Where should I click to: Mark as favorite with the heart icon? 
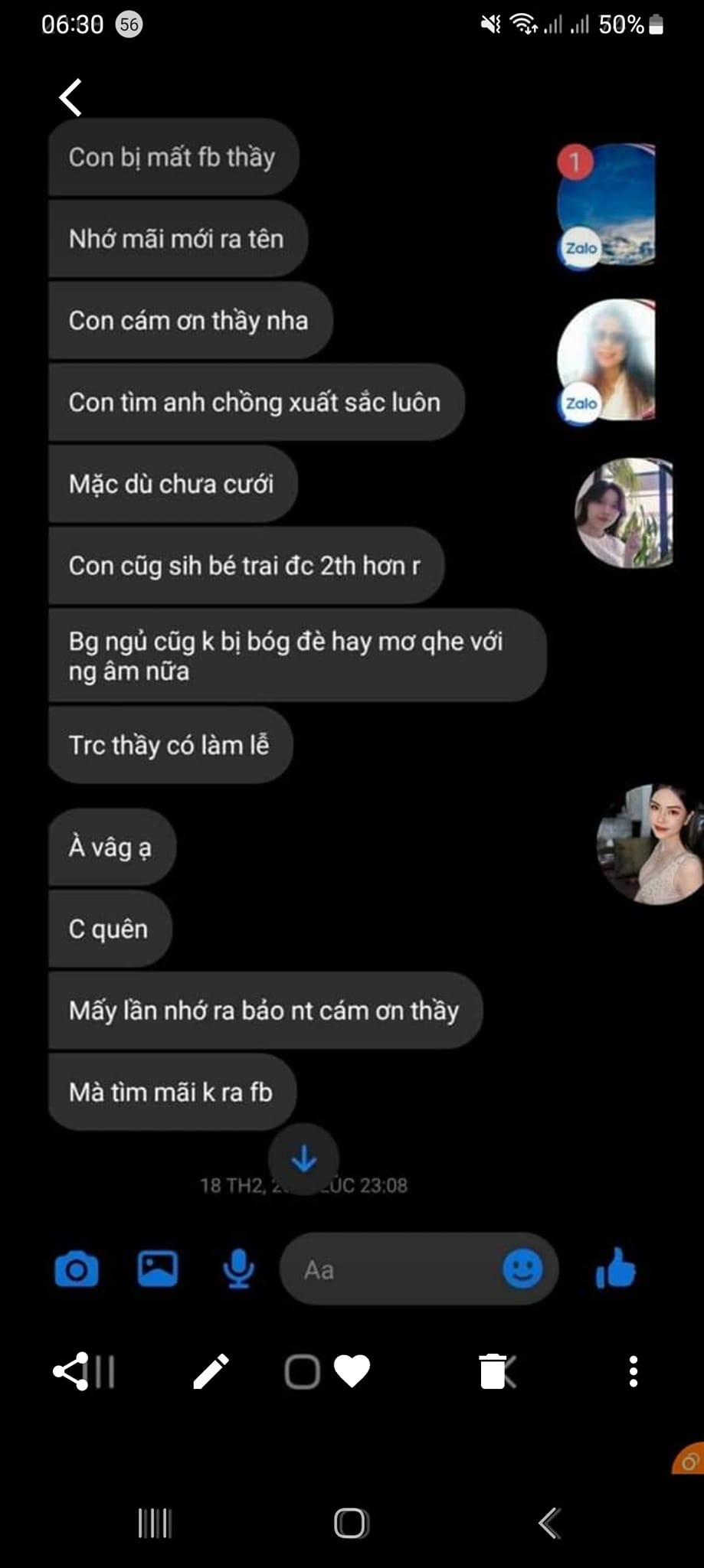point(352,1371)
